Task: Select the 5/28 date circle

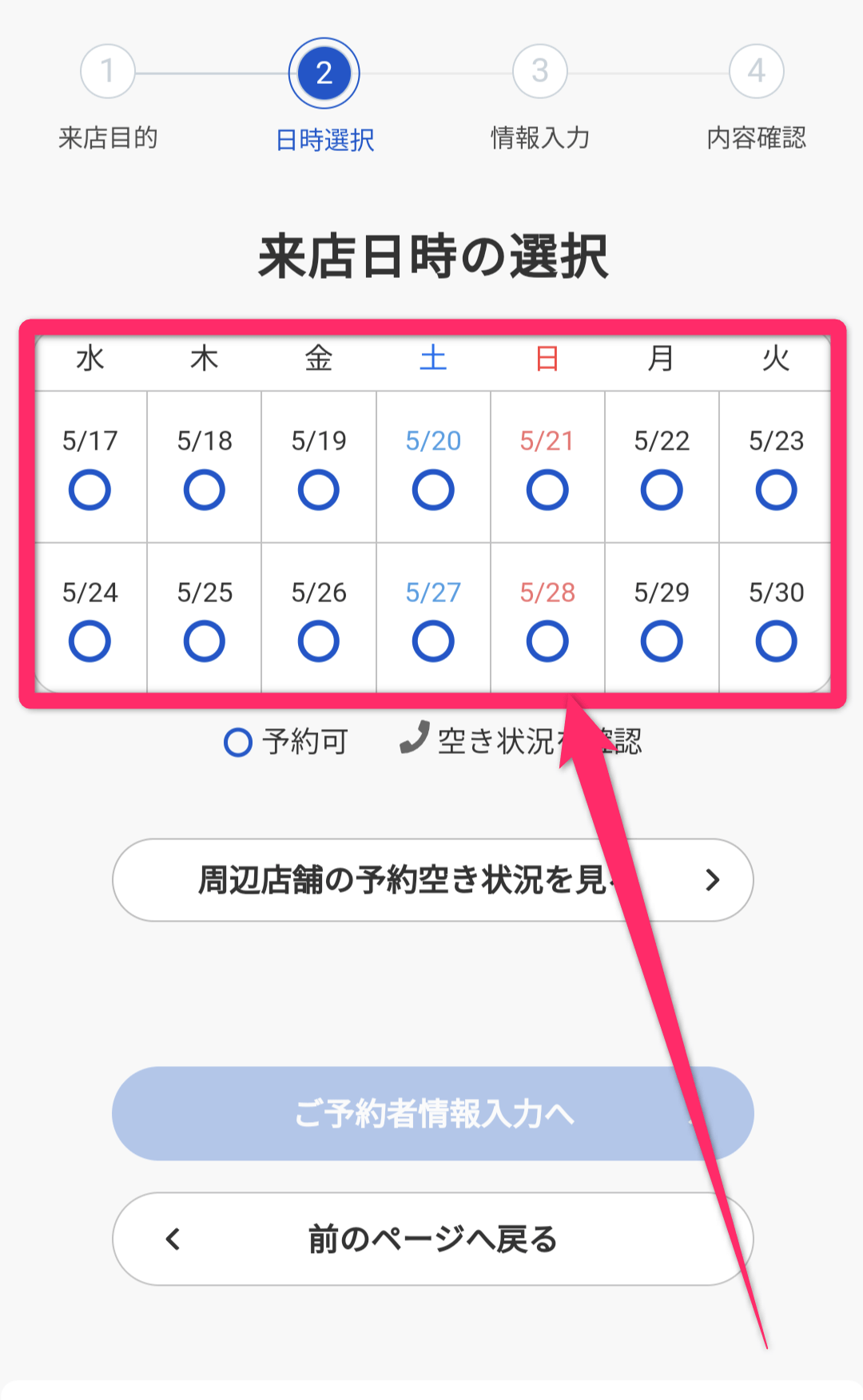Action: tap(547, 640)
